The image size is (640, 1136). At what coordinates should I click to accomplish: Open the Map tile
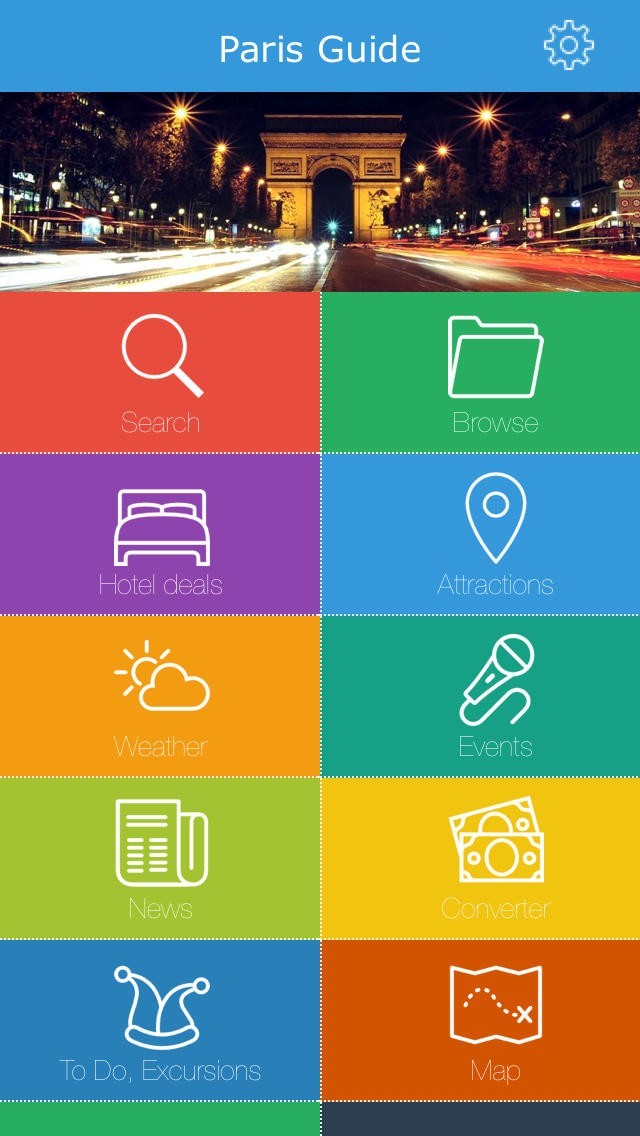[480, 1020]
